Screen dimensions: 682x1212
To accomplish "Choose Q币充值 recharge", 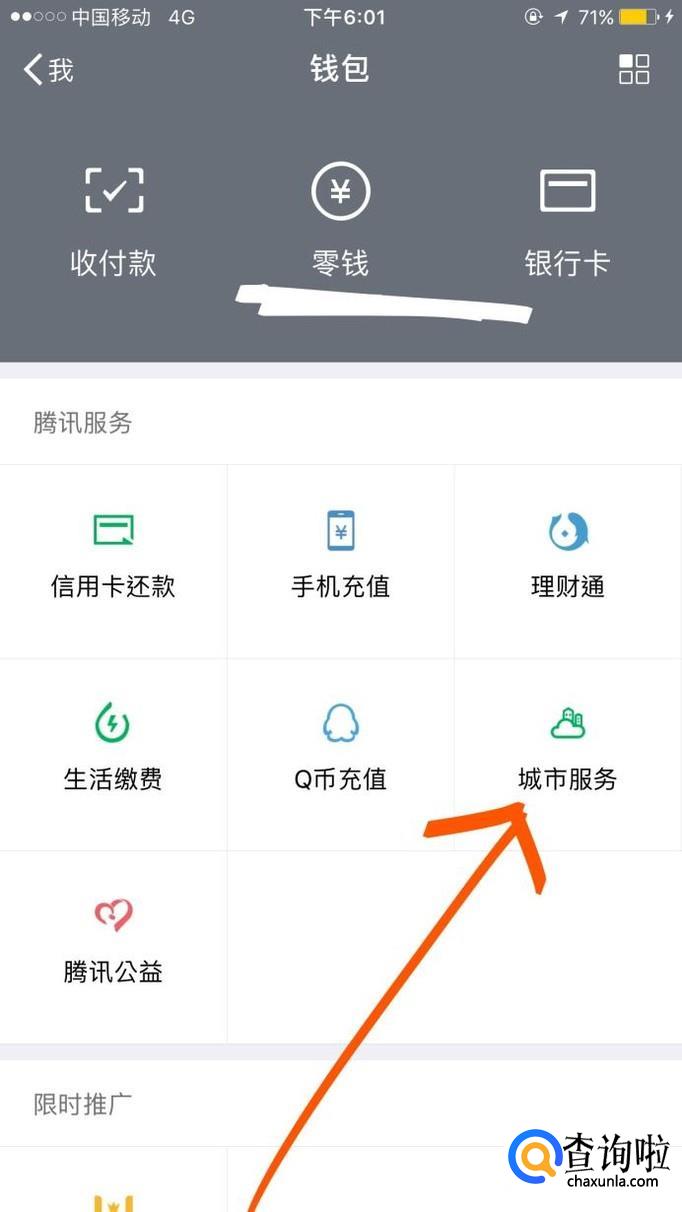I will 341,750.
